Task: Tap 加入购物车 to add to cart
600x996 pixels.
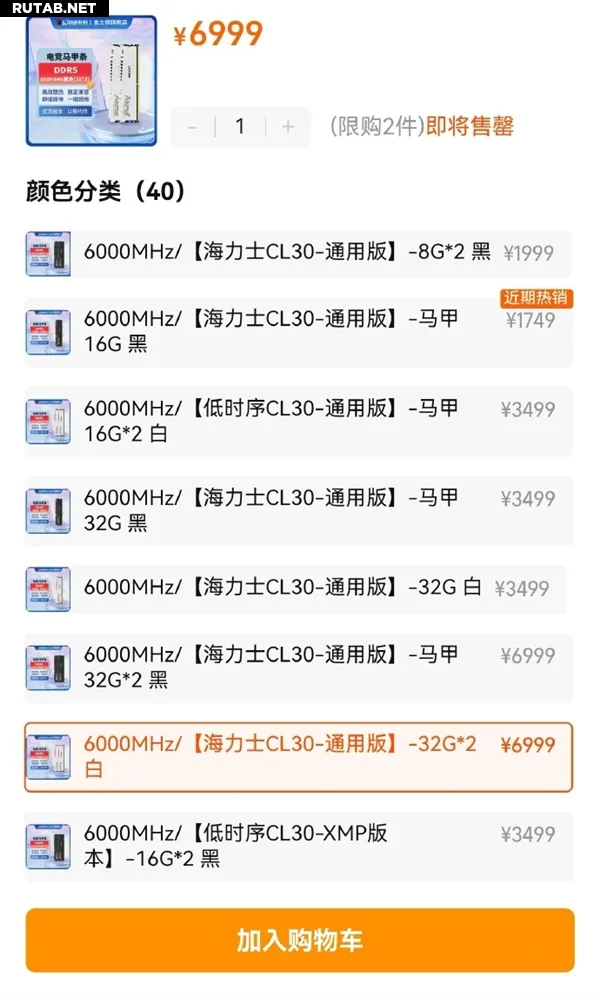Action: click(300, 940)
